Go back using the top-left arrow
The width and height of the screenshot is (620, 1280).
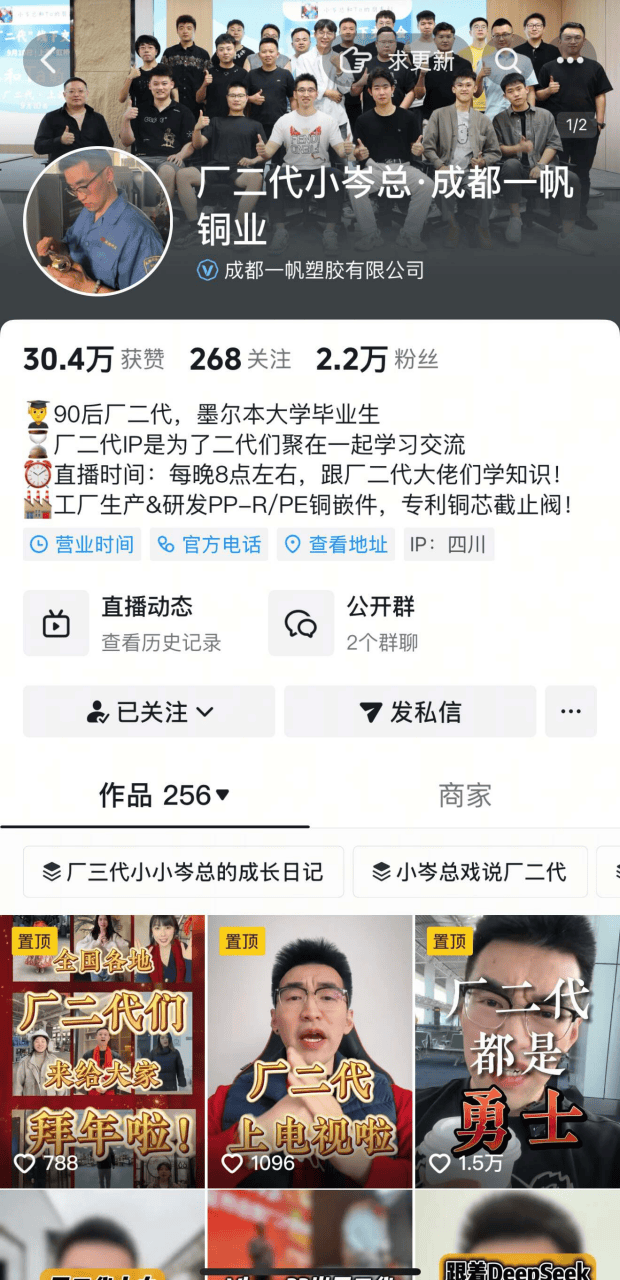[x=47, y=61]
